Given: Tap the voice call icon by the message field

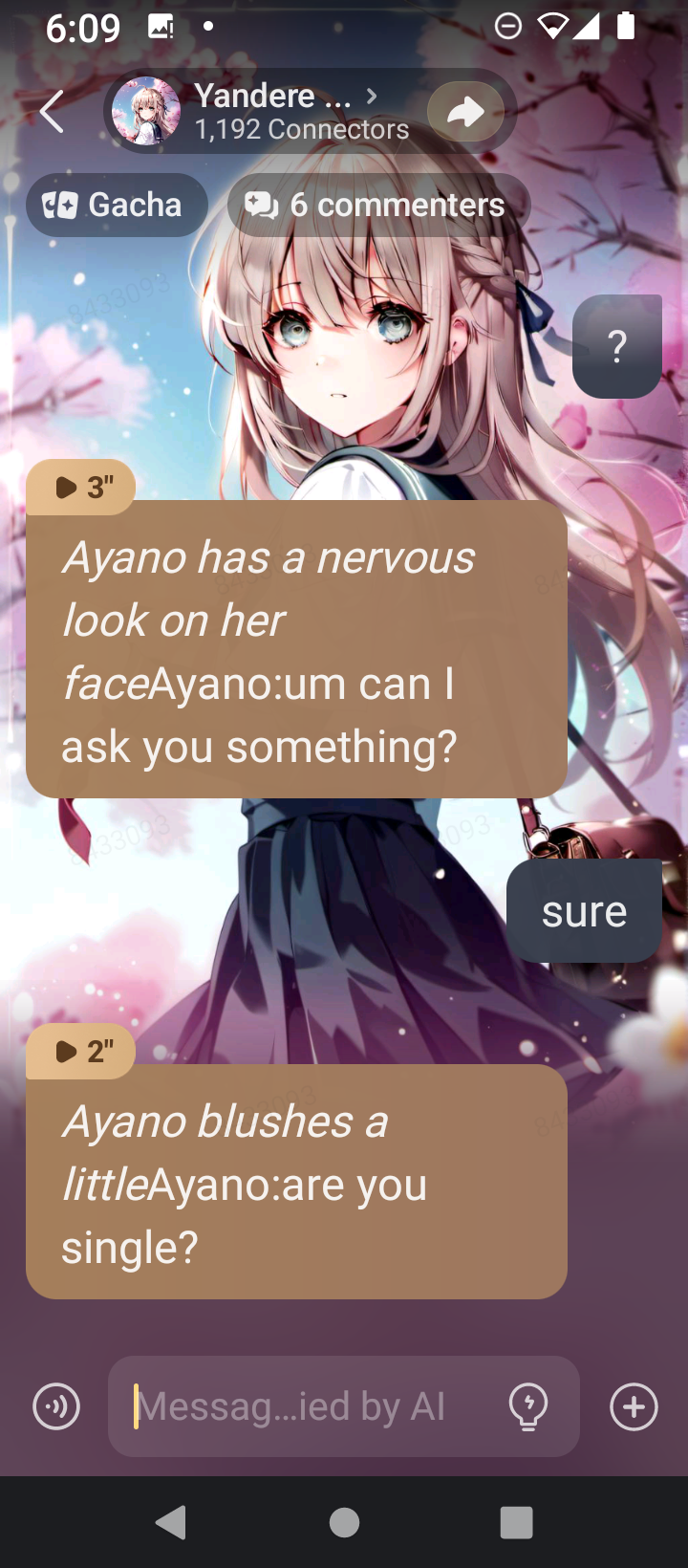Looking at the screenshot, I should [x=56, y=1406].
